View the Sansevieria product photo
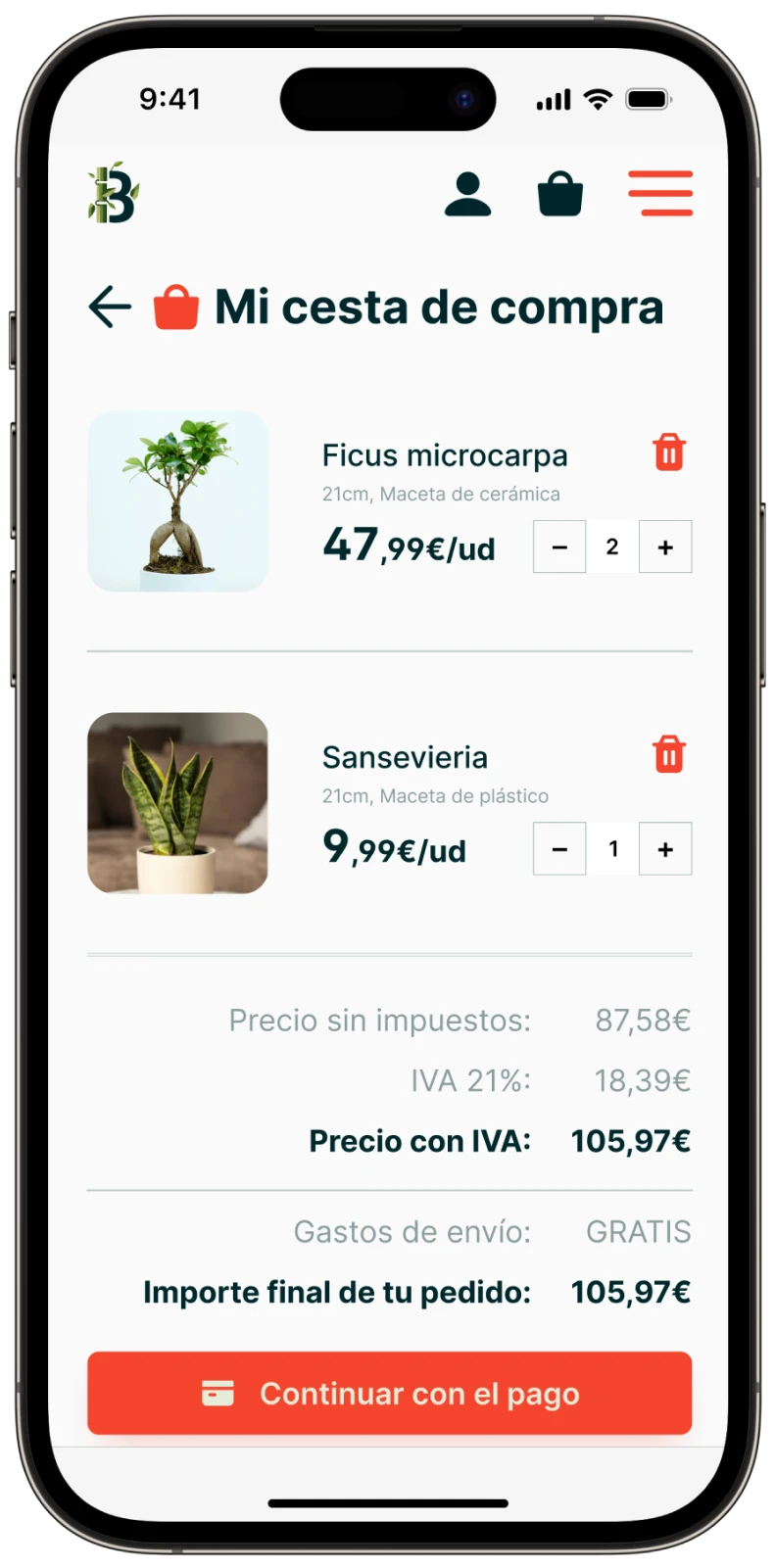This screenshot has height=1568, width=775. click(x=178, y=802)
